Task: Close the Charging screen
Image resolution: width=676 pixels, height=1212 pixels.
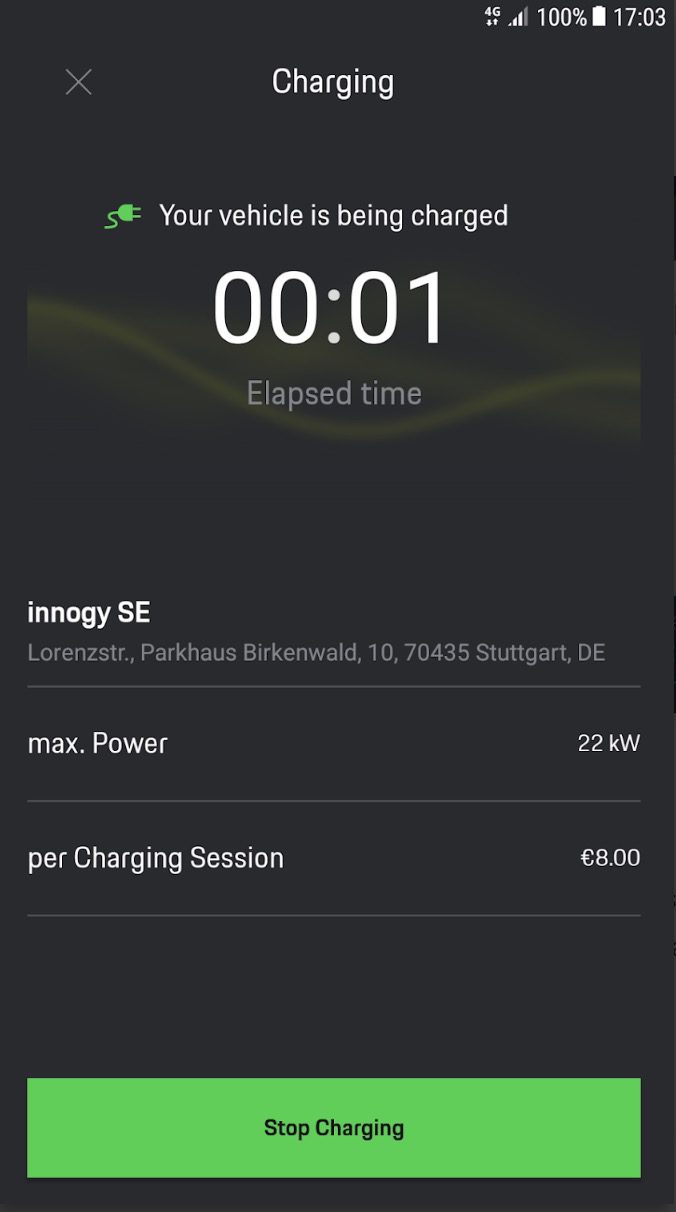Action: [x=78, y=82]
